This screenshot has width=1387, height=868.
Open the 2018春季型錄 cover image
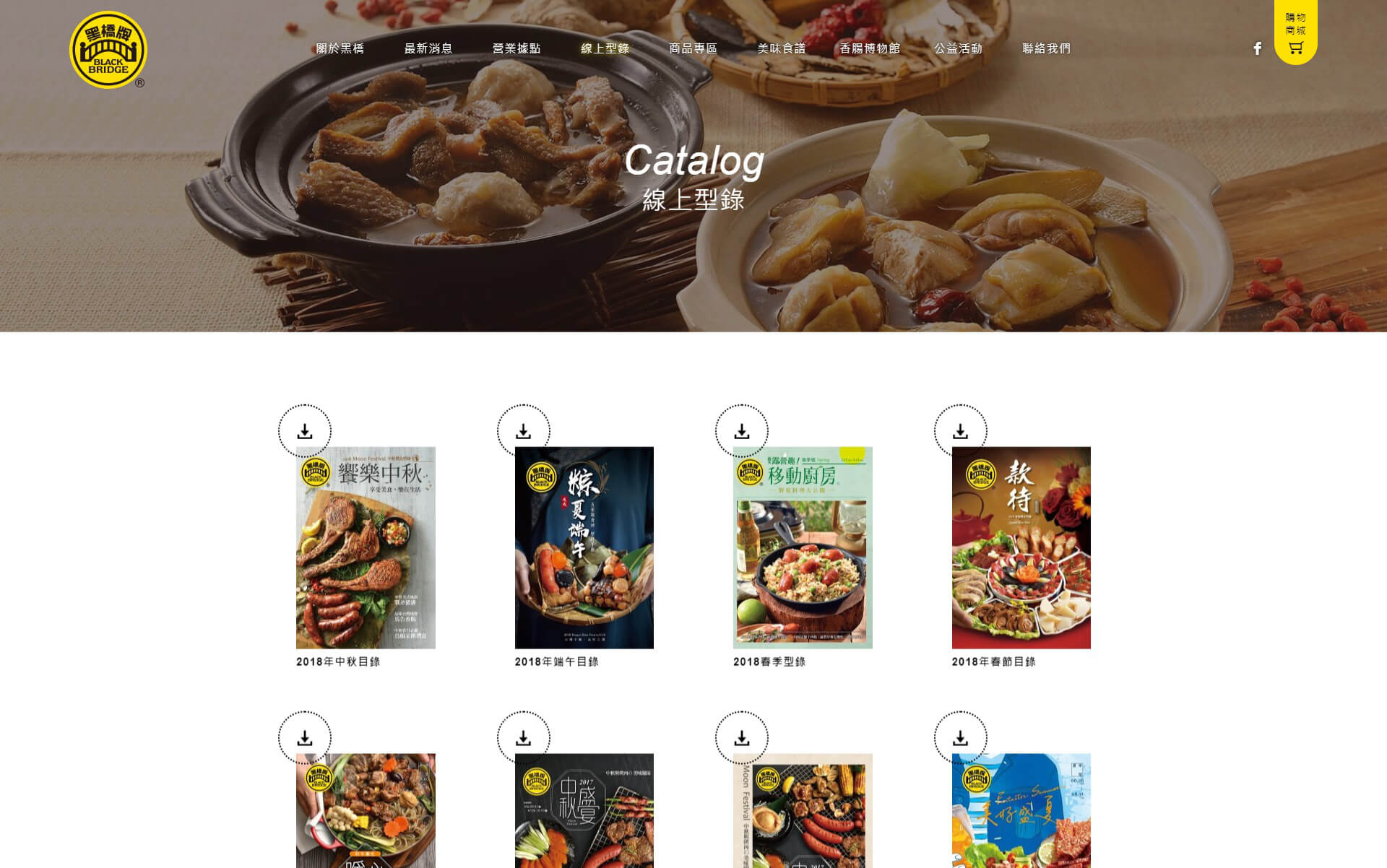click(803, 547)
